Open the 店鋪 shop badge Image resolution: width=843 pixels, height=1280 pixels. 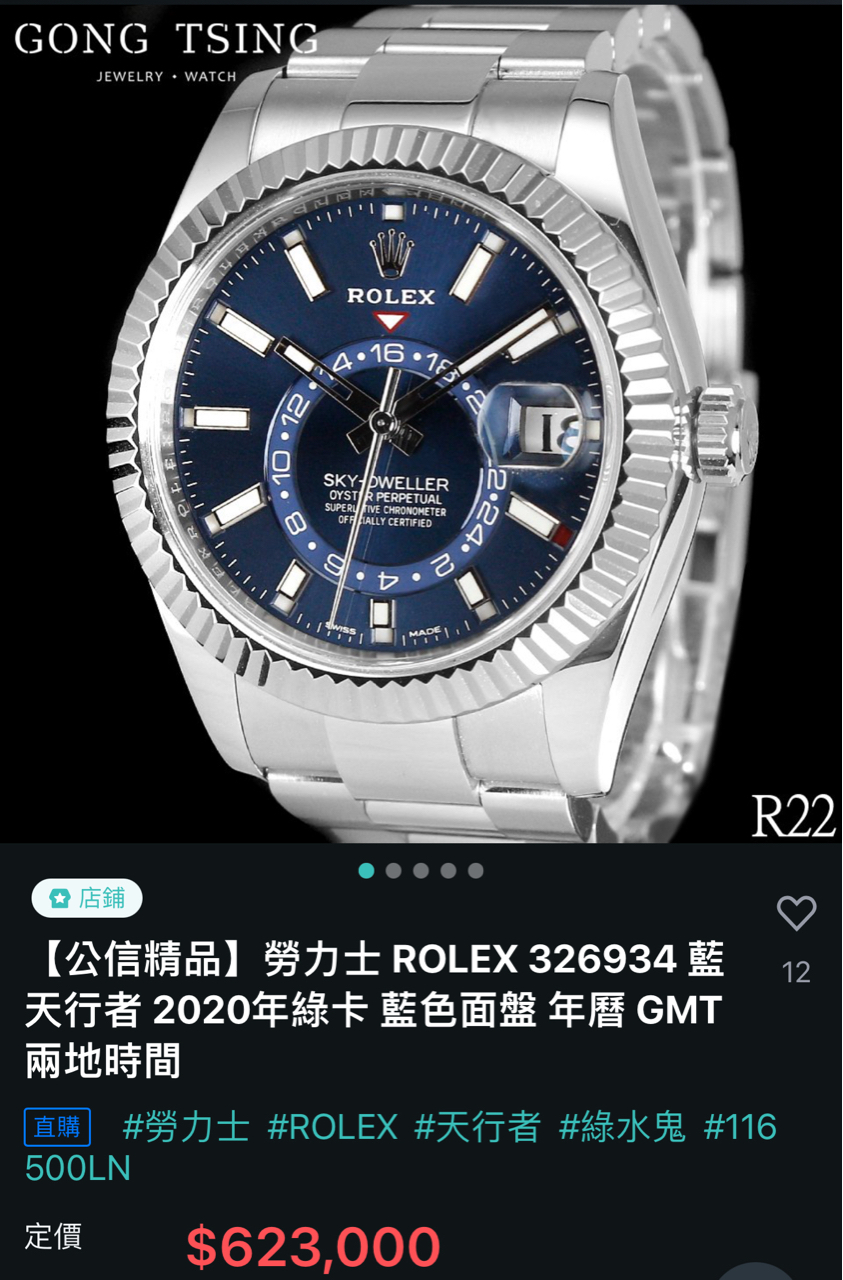click(87, 898)
